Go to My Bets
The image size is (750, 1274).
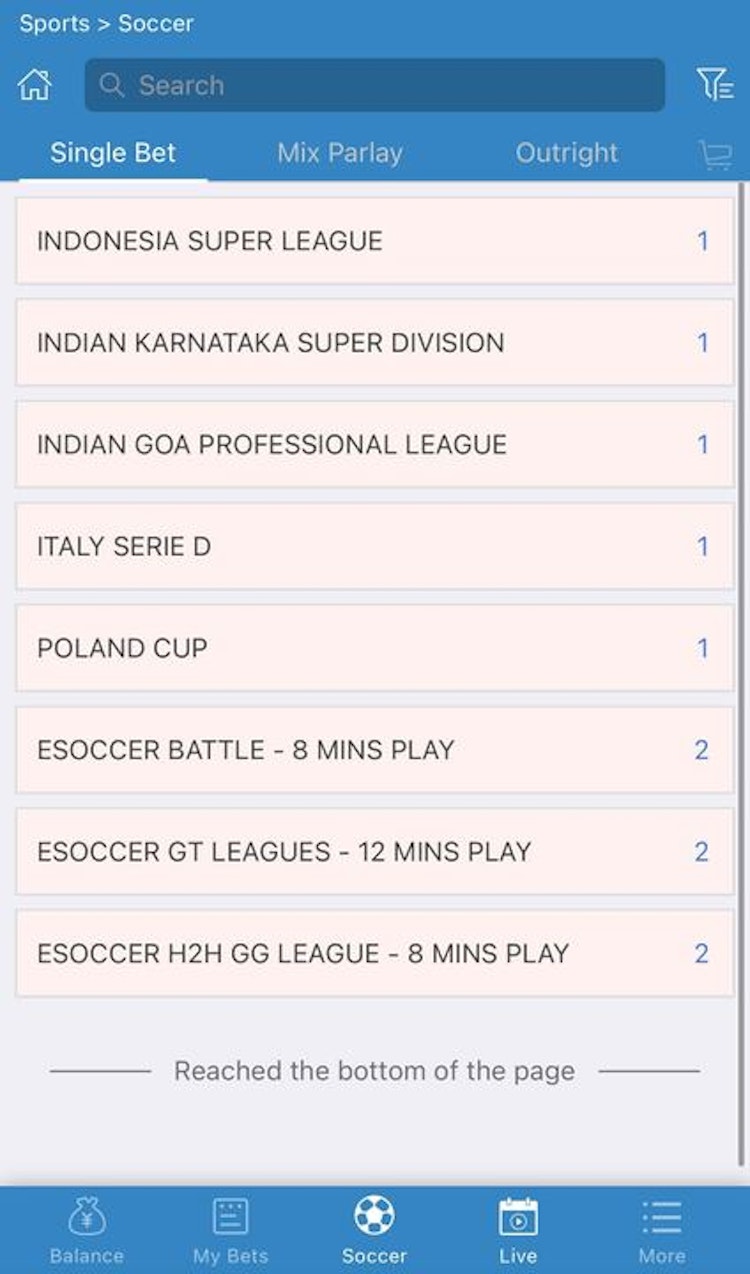tap(231, 1231)
